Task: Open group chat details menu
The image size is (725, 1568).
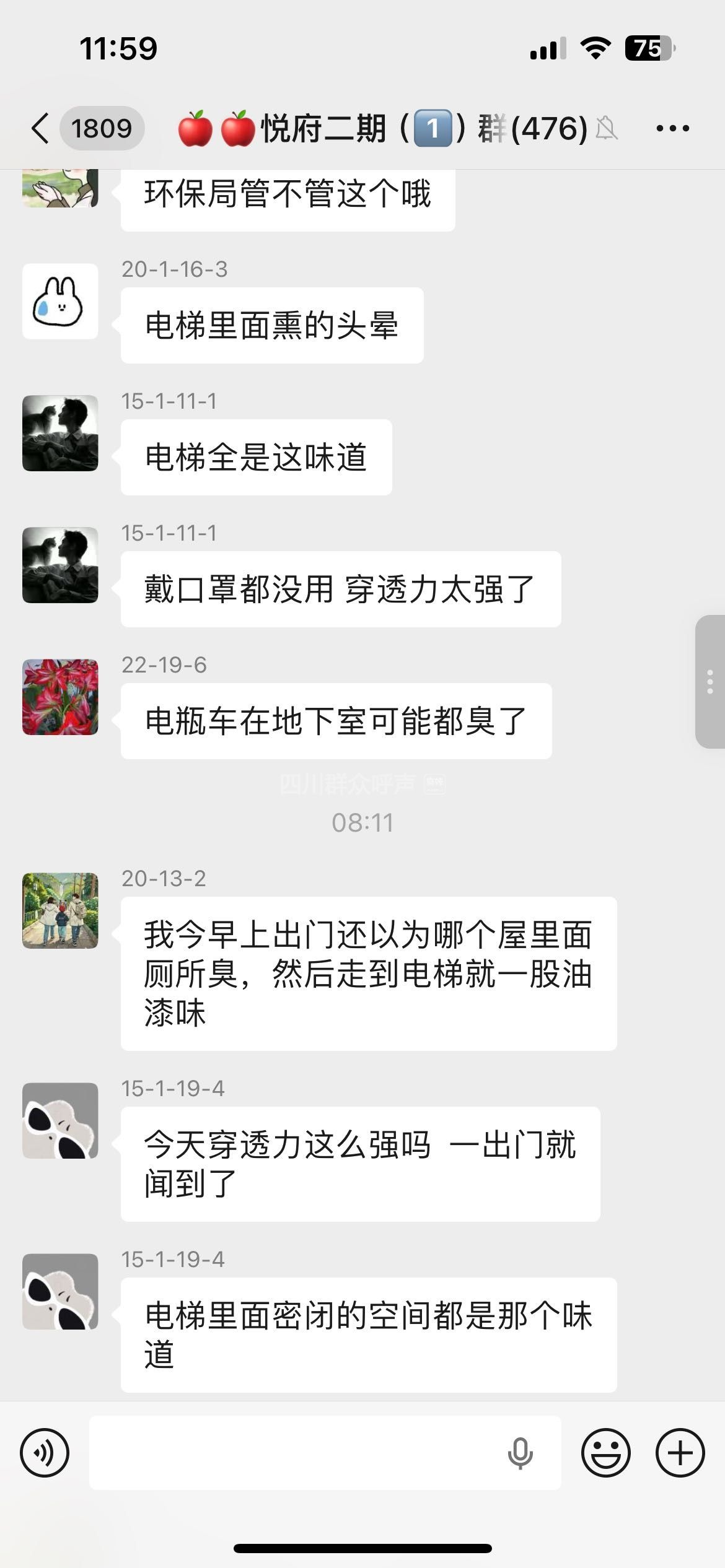Action: (672, 129)
